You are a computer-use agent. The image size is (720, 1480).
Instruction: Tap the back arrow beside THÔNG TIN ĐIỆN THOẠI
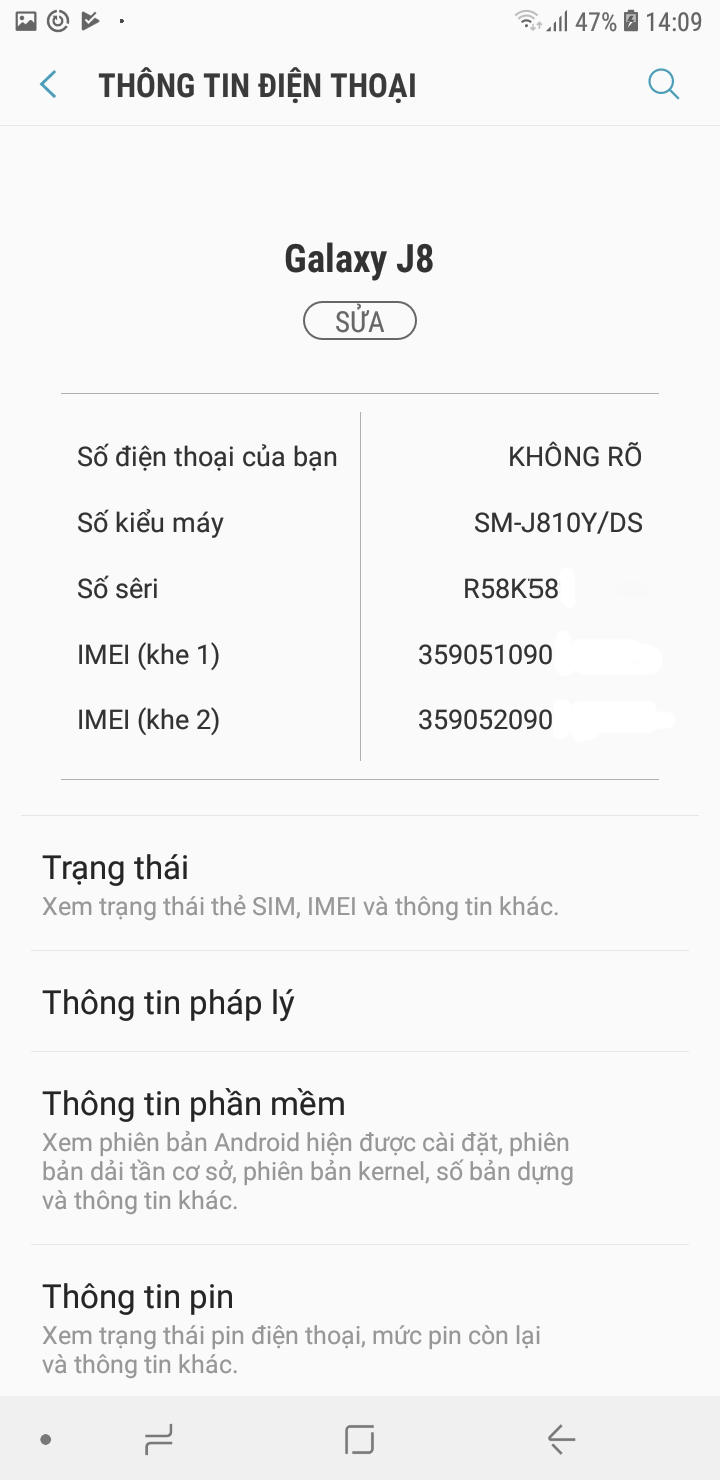coord(47,85)
